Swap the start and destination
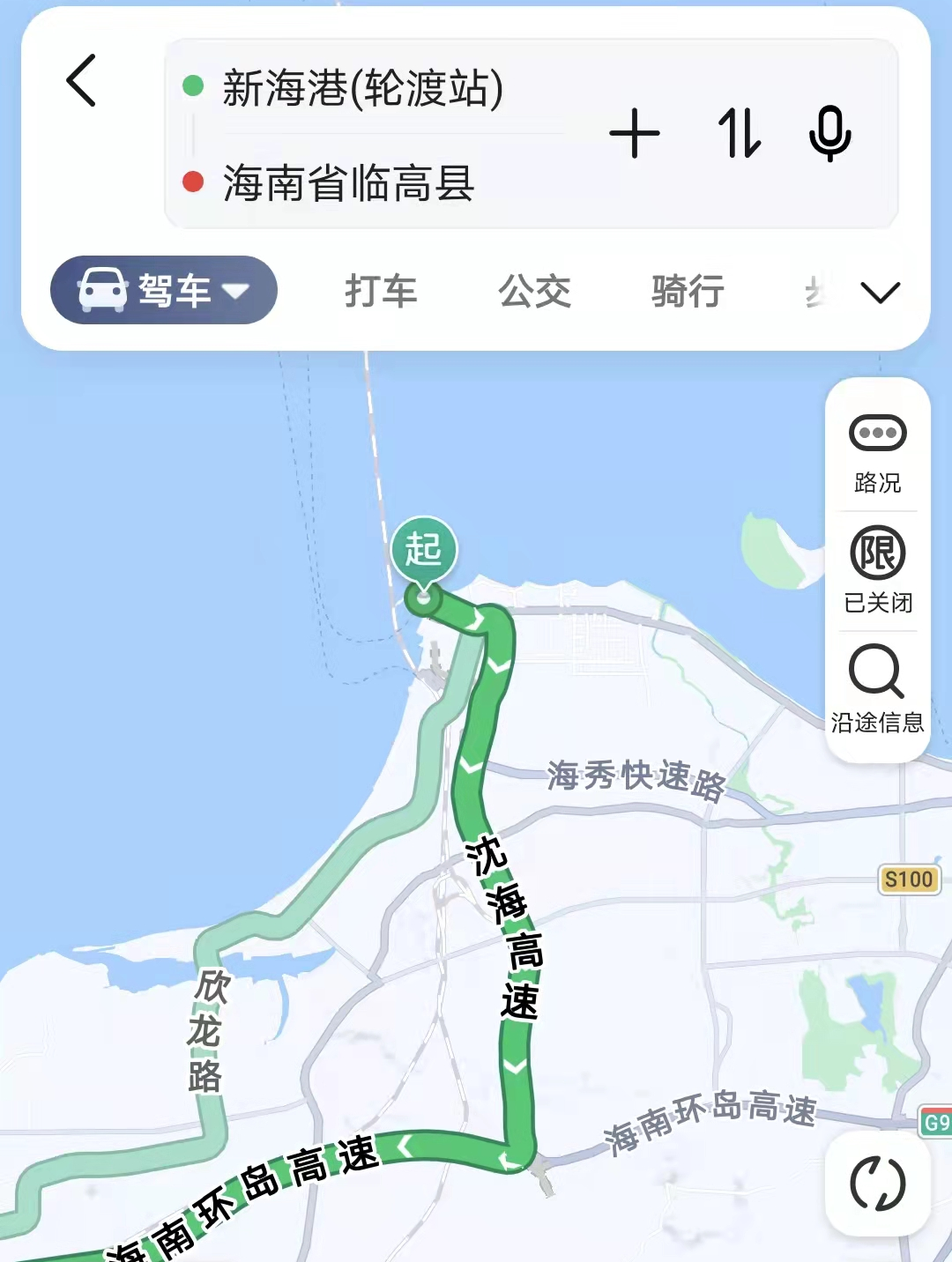 tap(739, 134)
